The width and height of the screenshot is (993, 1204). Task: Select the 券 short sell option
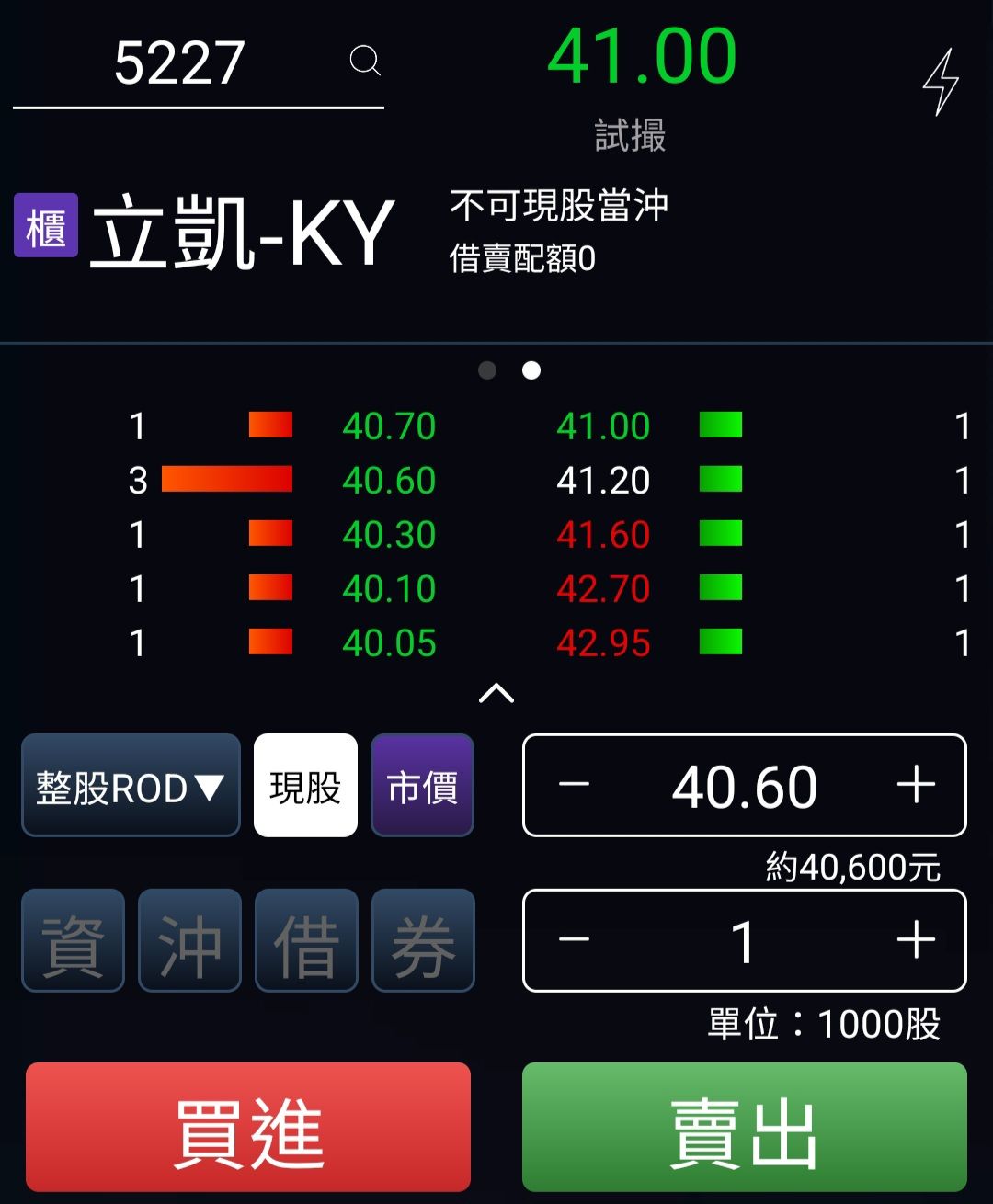tap(423, 940)
